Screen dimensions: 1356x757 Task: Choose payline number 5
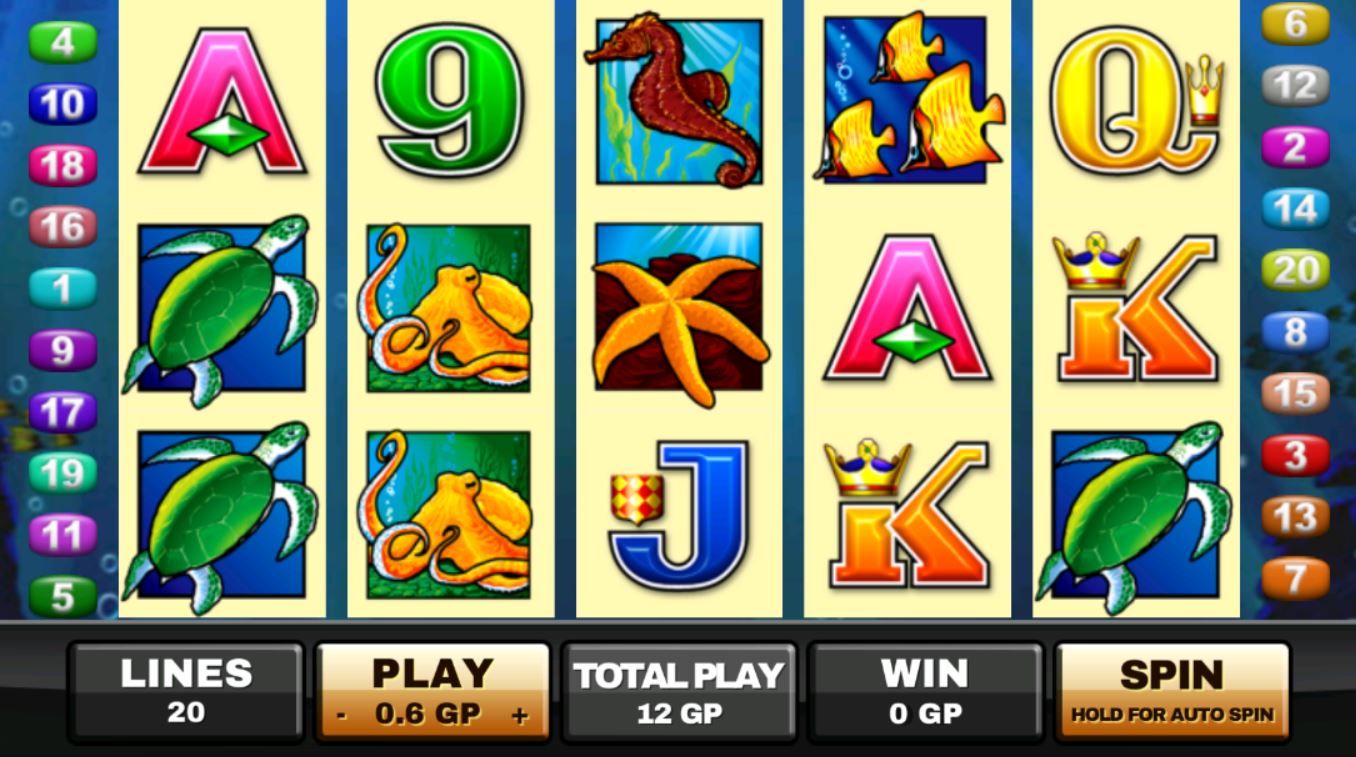(x=62, y=597)
